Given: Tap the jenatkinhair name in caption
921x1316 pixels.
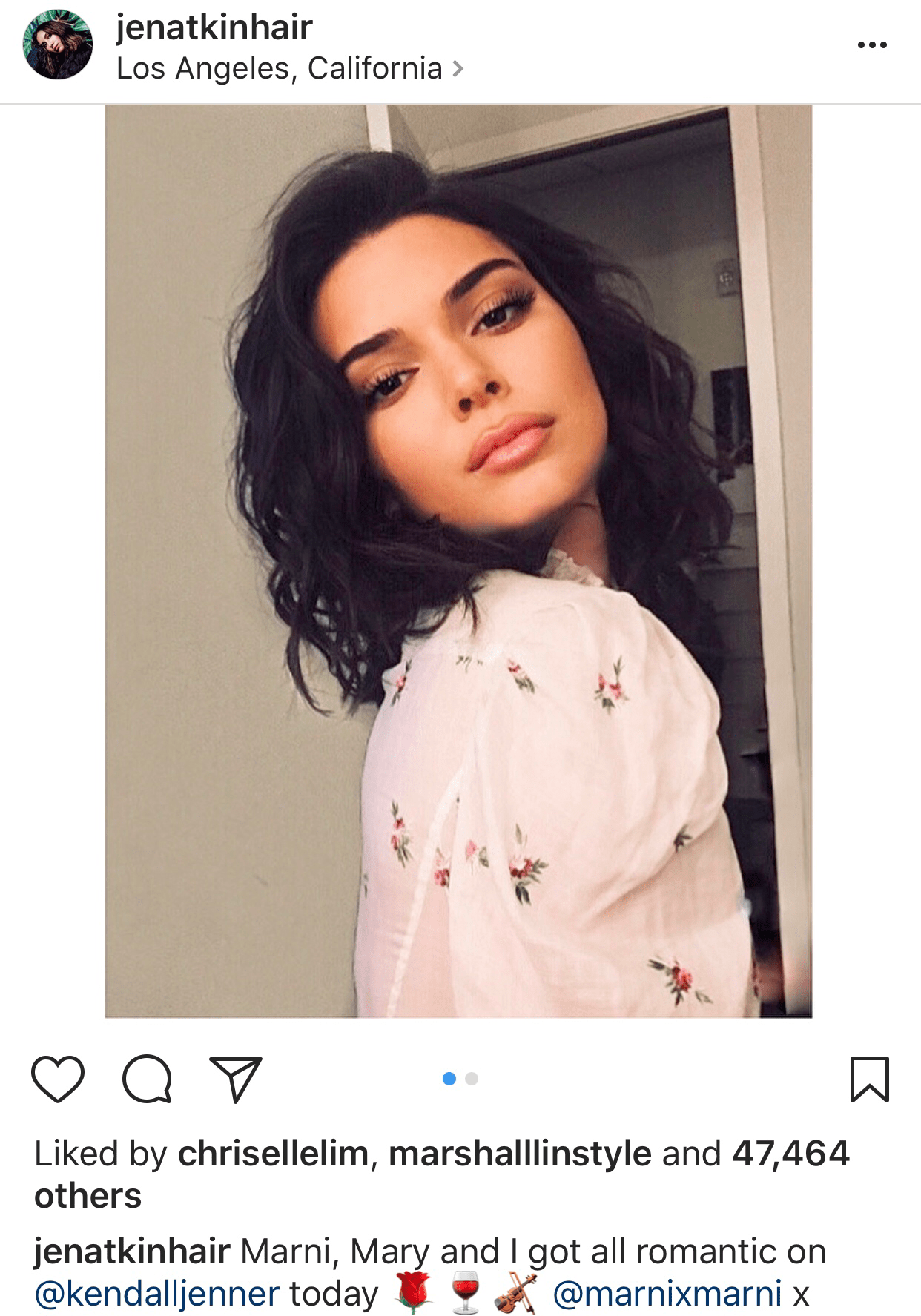Looking at the screenshot, I should (132, 1251).
